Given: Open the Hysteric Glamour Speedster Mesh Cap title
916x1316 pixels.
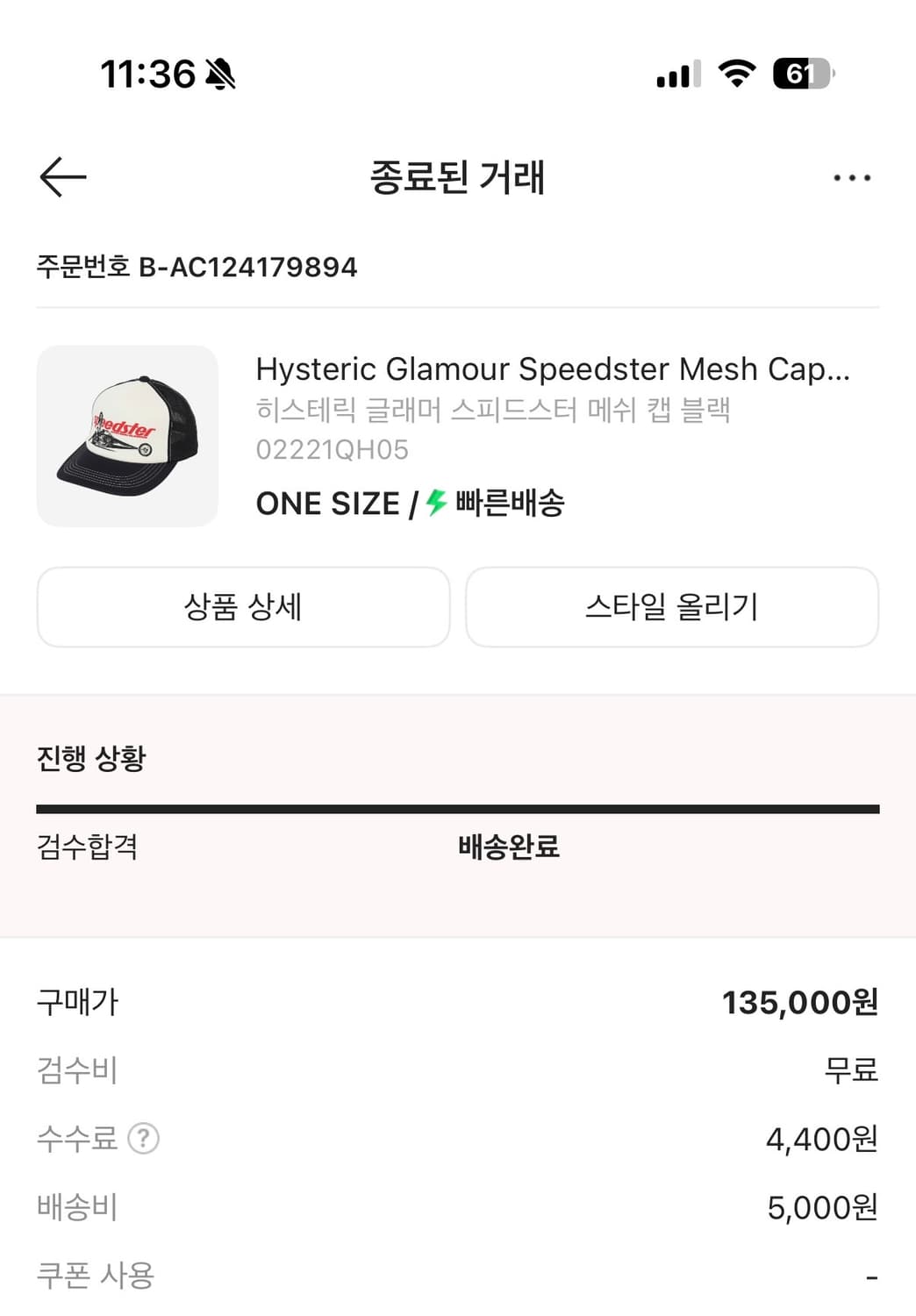Looking at the screenshot, I should [553, 369].
